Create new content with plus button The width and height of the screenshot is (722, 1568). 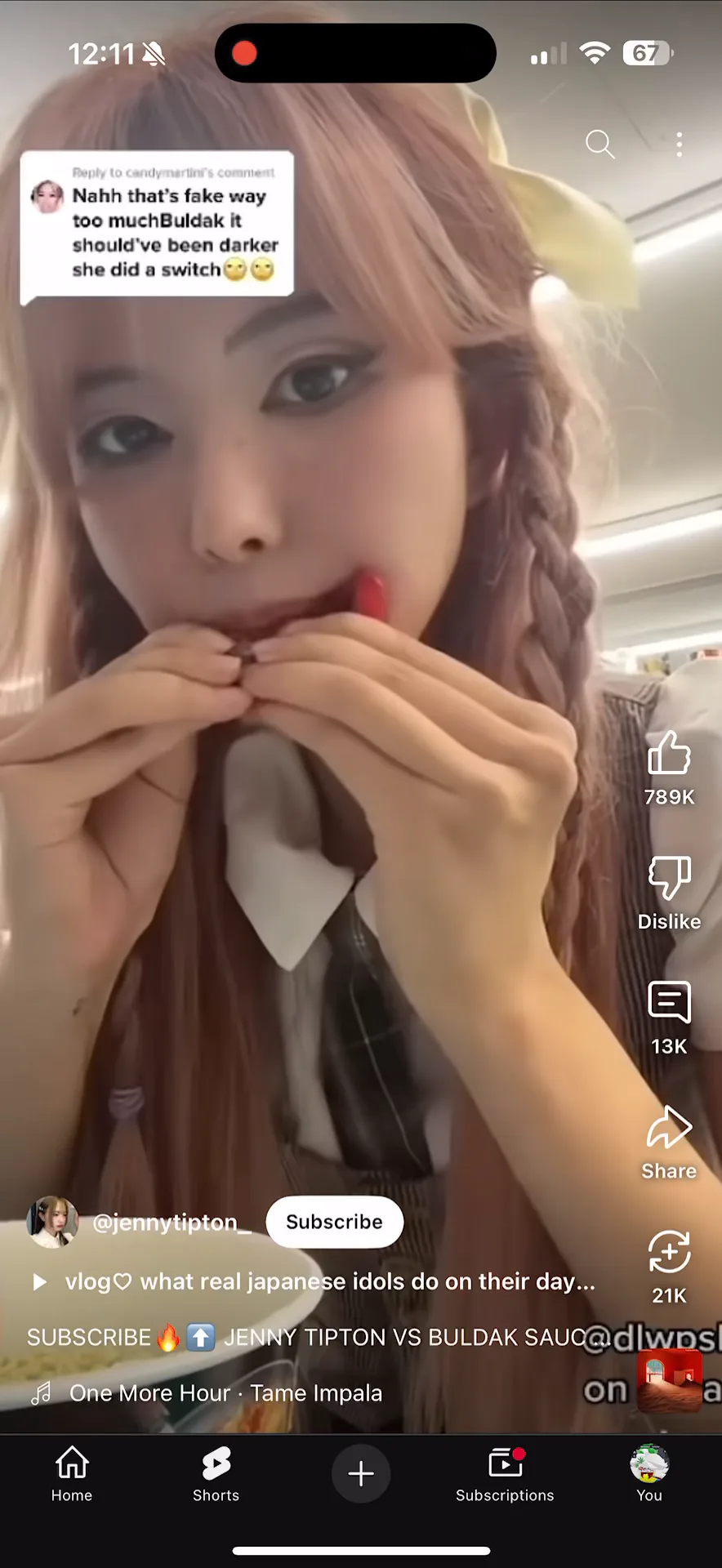[361, 1473]
